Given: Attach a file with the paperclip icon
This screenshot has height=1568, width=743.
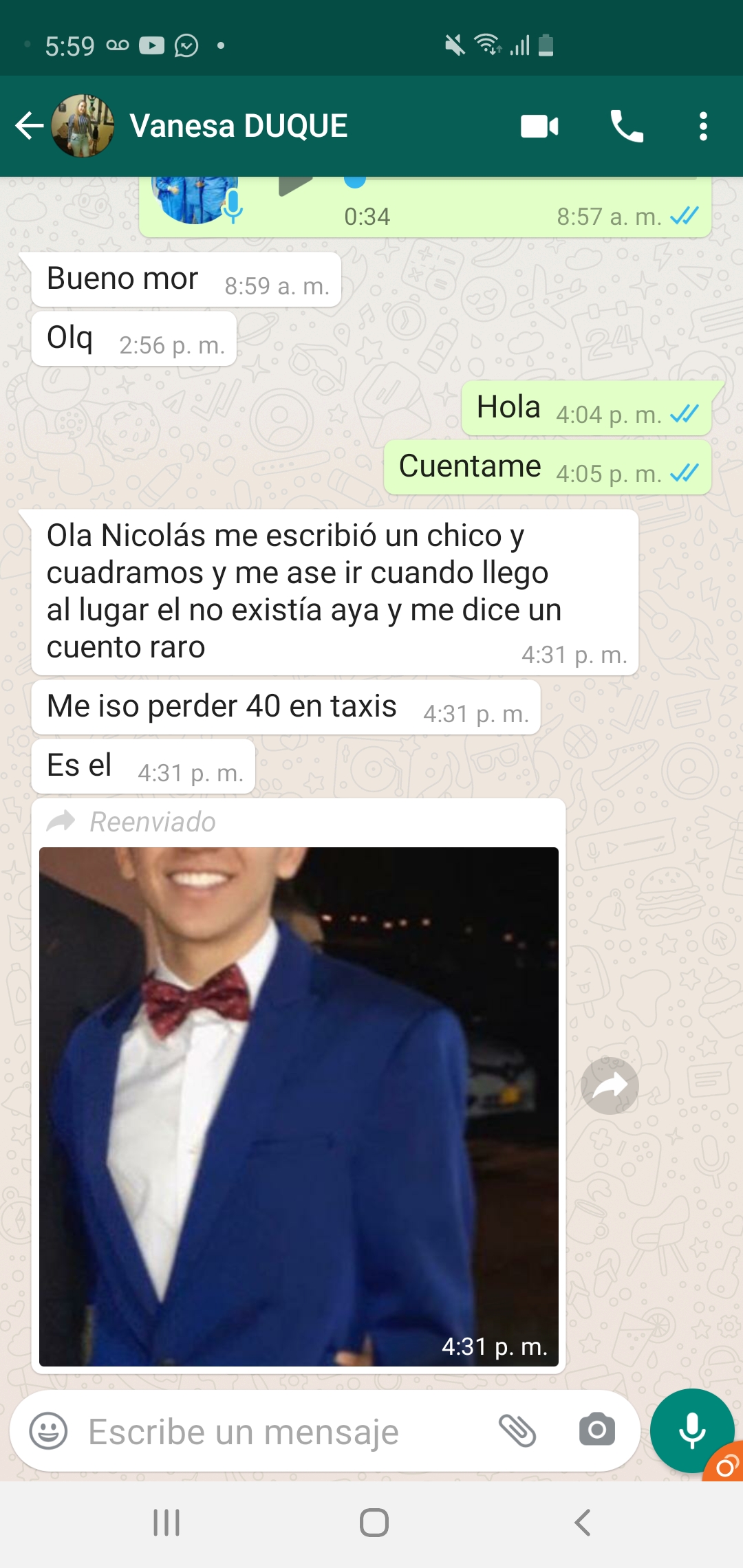Looking at the screenshot, I should (x=517, y=1431).
